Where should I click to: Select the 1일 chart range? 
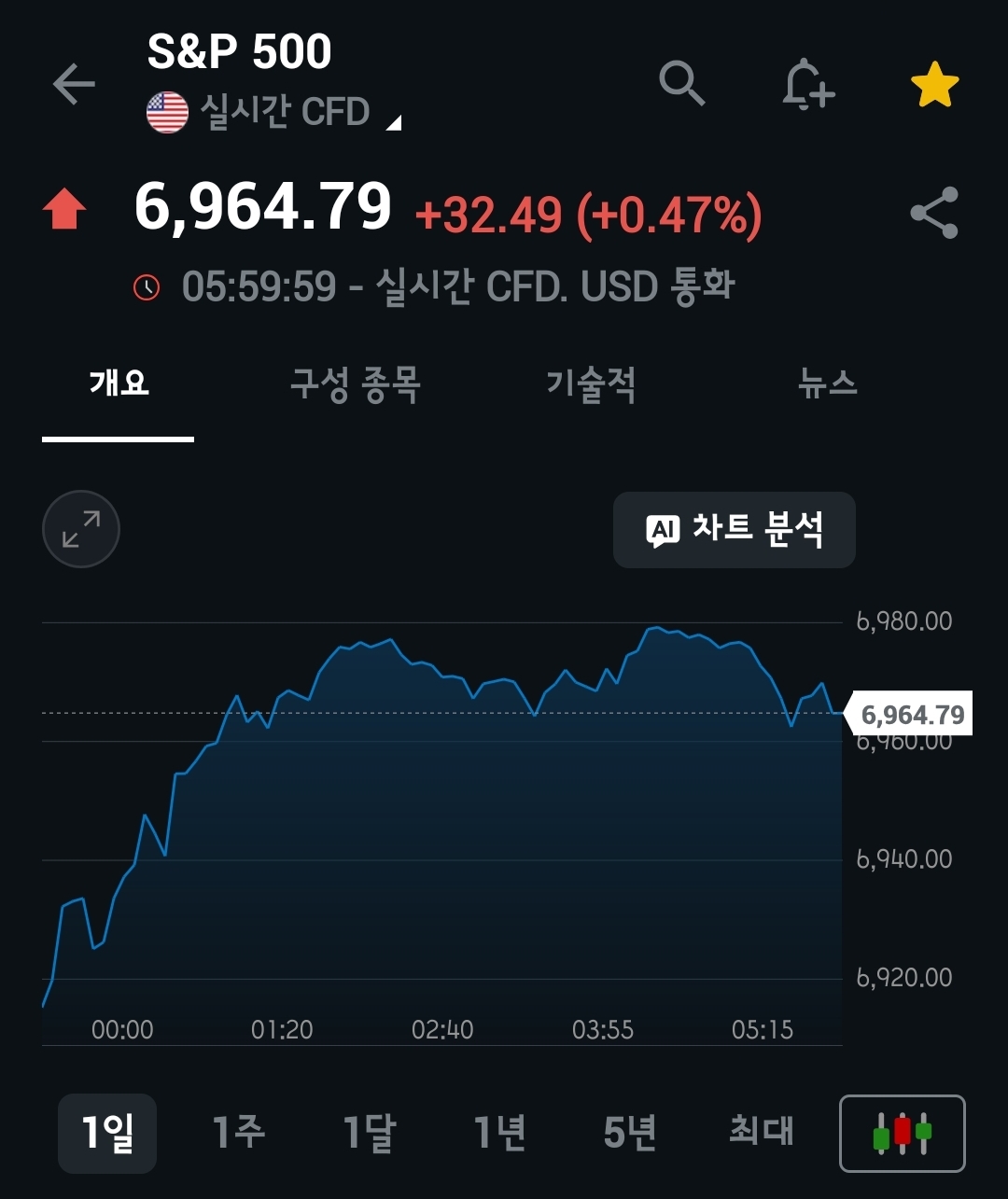(107, 1133)
